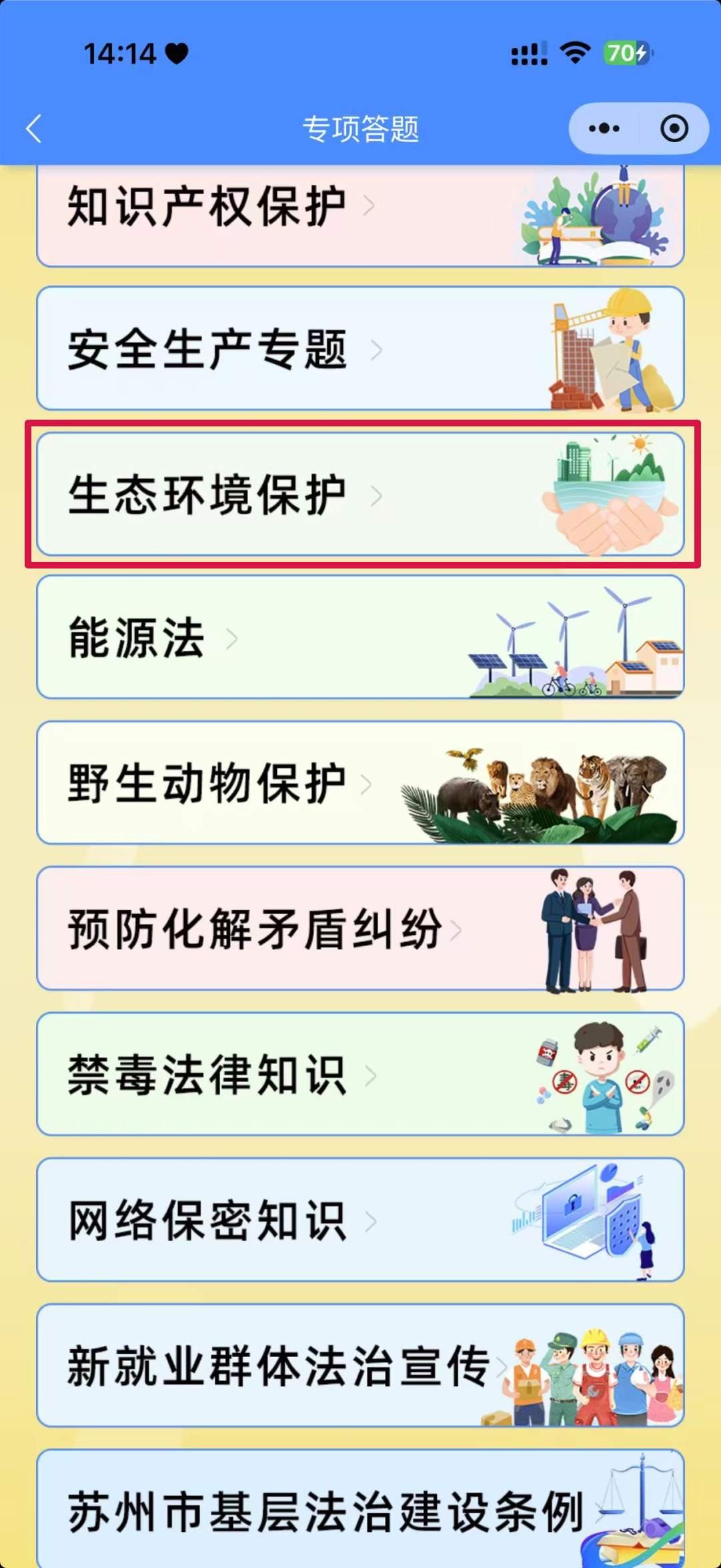Open the 安全生产专题 quiz card
Screen dimensions: 721x1568
(x=360, y=348)
